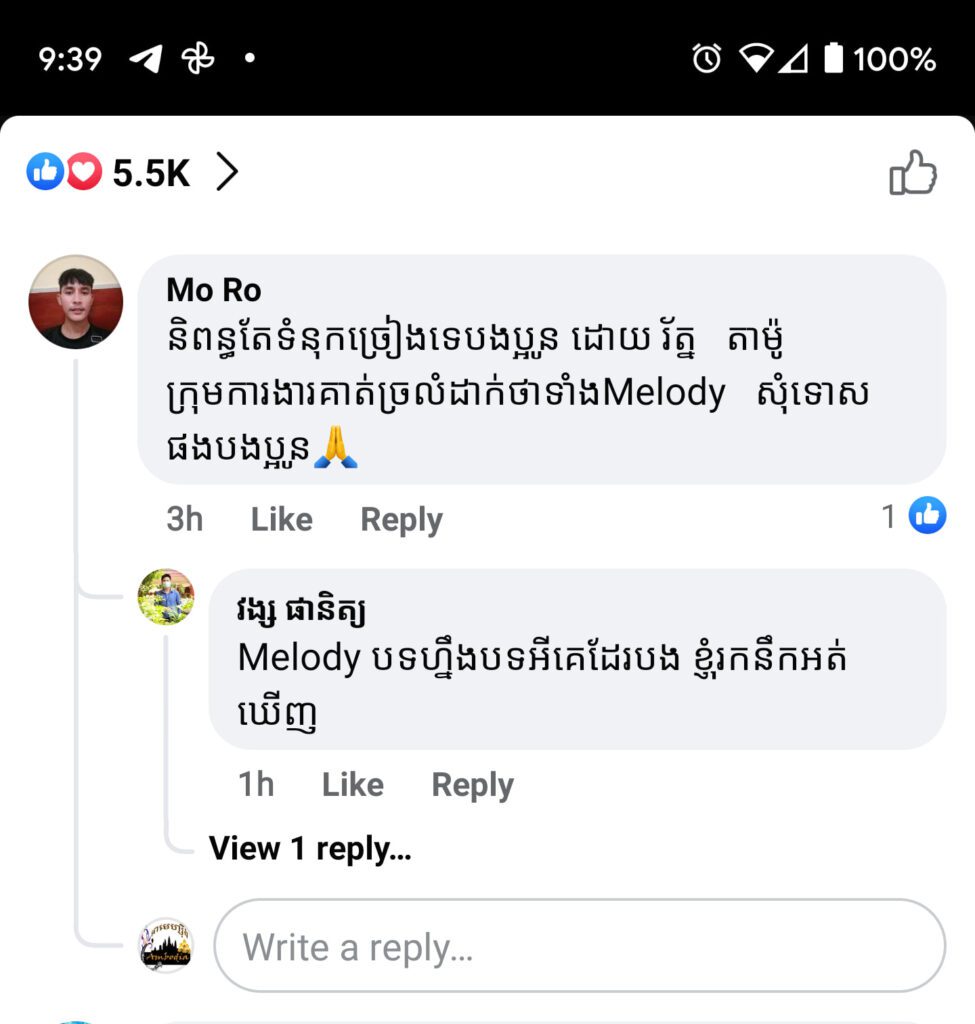The height and width of the screenshot is (1024, 975).
Task: Open the profile picture of the Melody reply's author
Action: (x=166, y=597)
